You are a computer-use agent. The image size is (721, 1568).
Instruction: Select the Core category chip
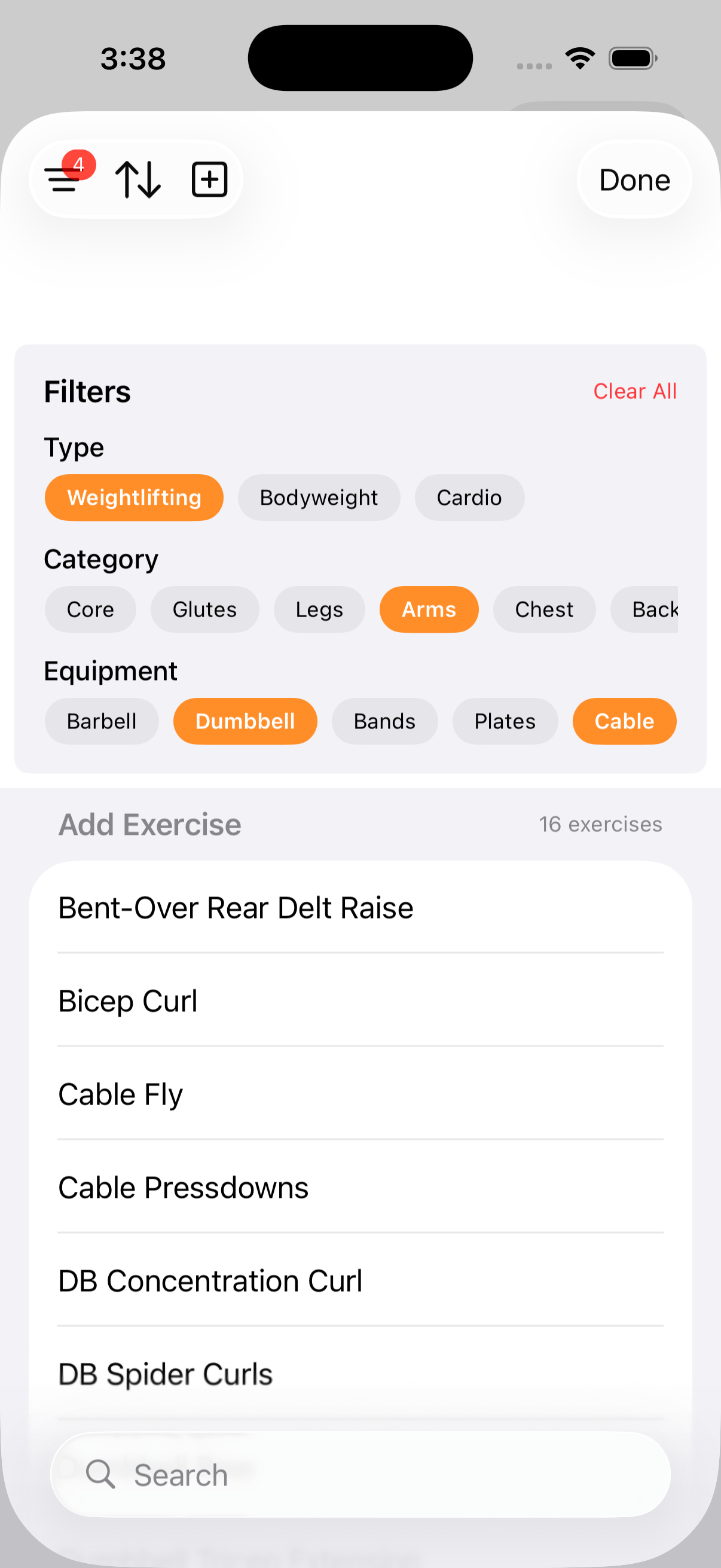tap(90, 610)
